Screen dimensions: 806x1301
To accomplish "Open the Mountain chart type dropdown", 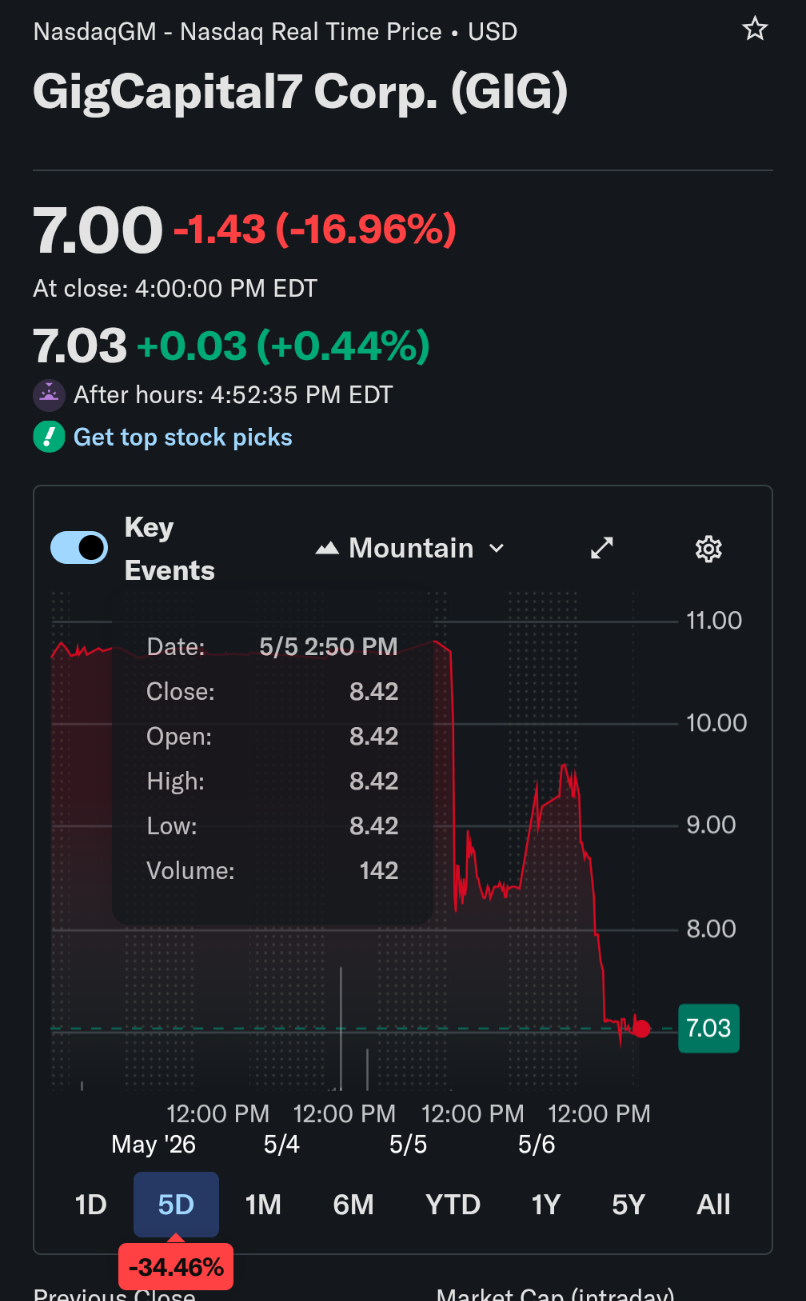I will click(x=410, y=548).
